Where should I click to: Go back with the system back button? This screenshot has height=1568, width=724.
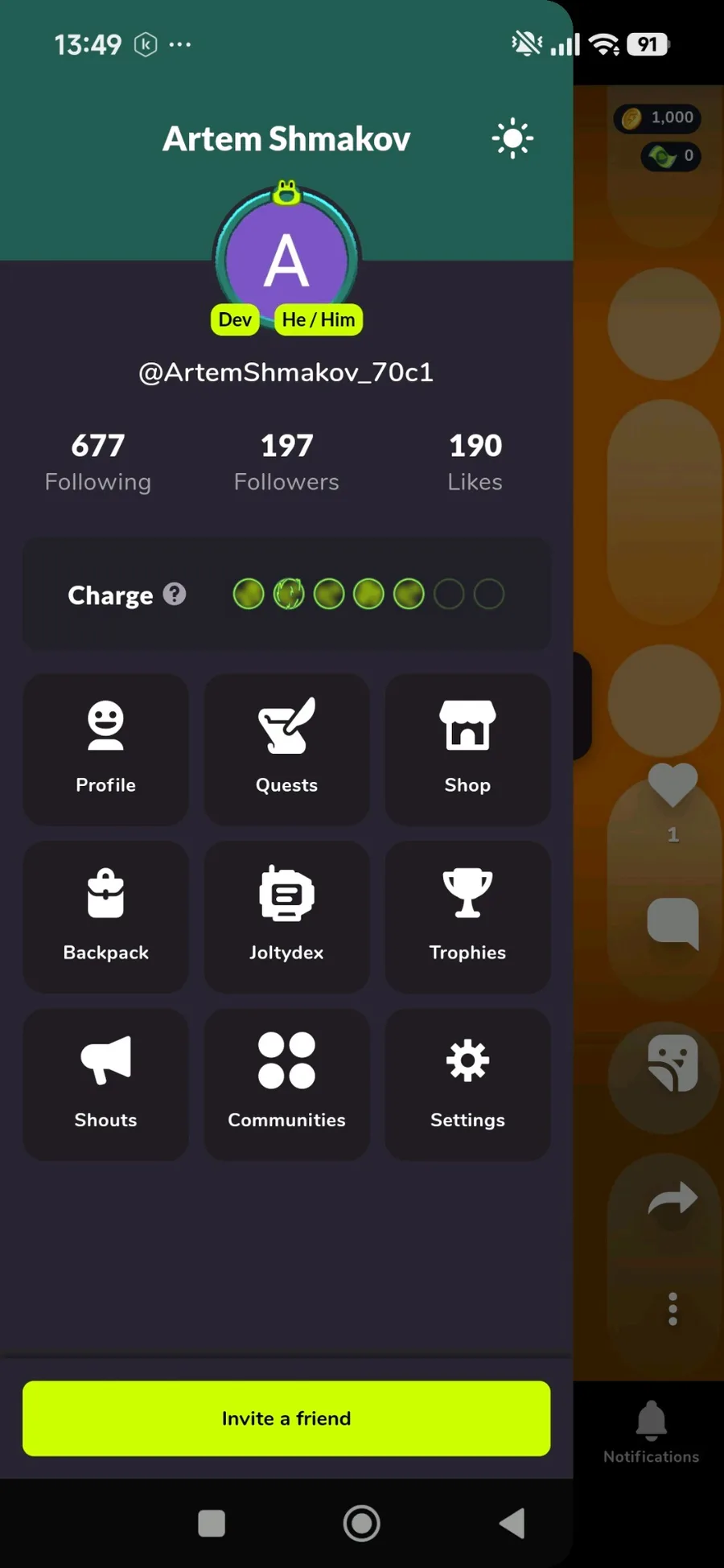(x=512, y=1523)
